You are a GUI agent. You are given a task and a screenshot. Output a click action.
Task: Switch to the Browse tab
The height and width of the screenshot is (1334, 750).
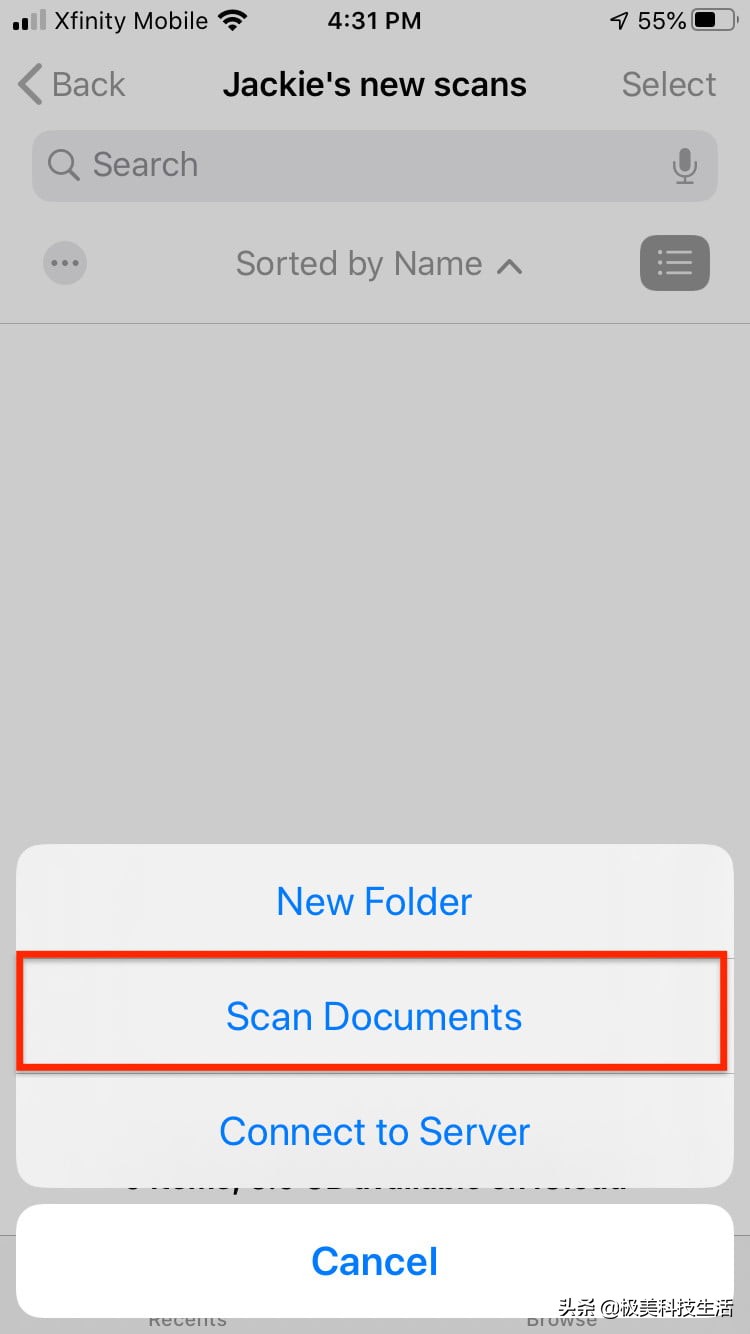(562, 1319)
